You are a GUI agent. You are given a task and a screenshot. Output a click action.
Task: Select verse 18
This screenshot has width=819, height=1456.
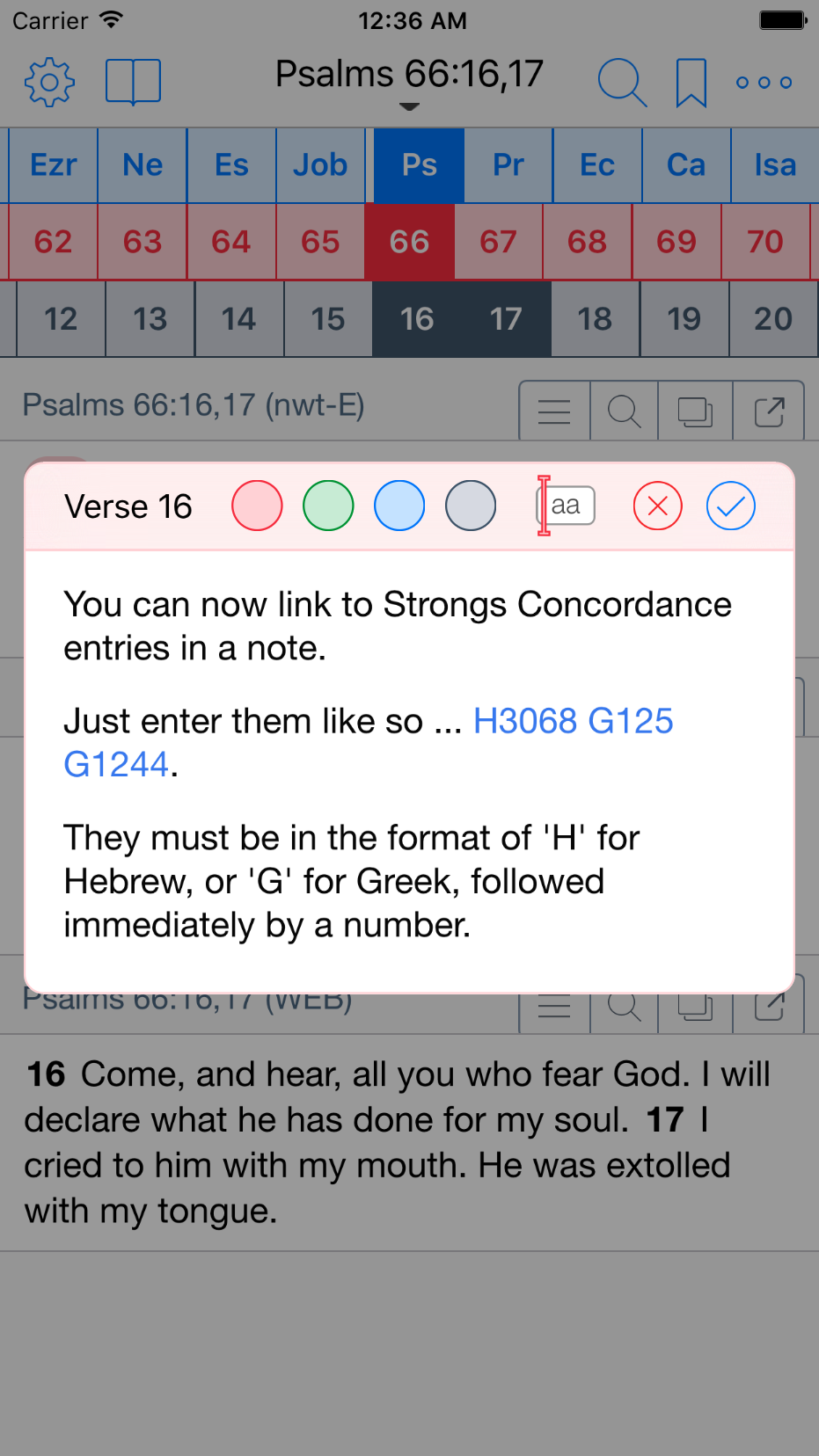click(x=595, y=318)
